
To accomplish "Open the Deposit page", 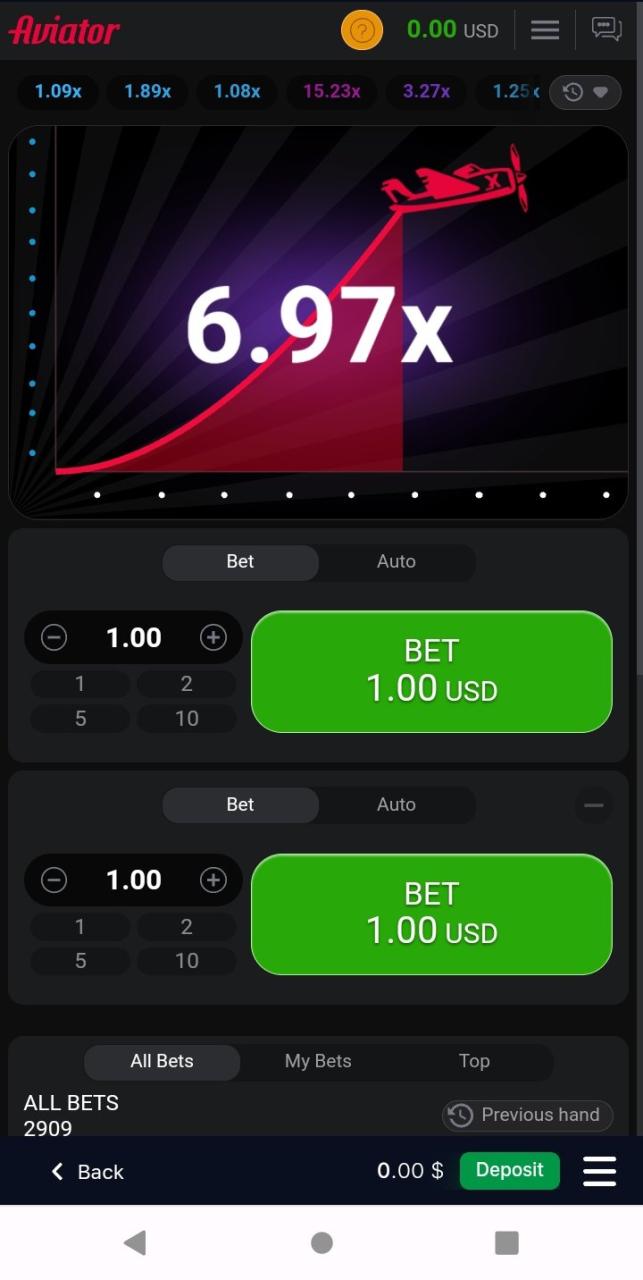I will (x=509, y=1170).
